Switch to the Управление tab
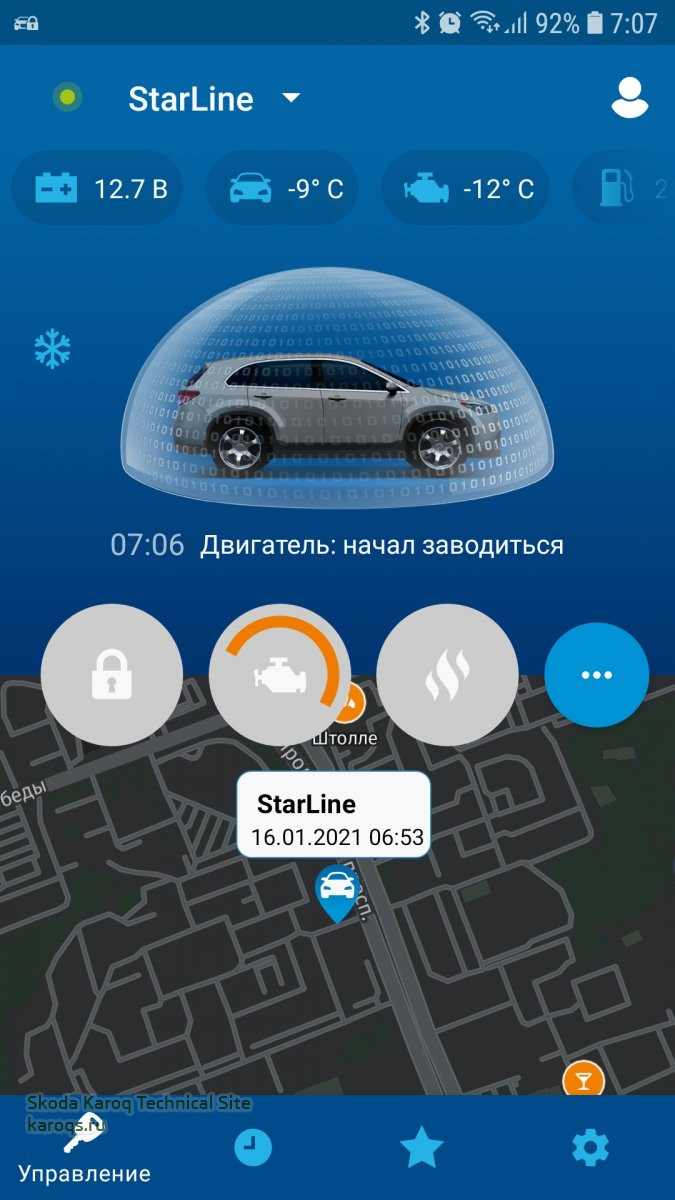The width and height of the screenshot is (675, 1200). coord(84,1150)
